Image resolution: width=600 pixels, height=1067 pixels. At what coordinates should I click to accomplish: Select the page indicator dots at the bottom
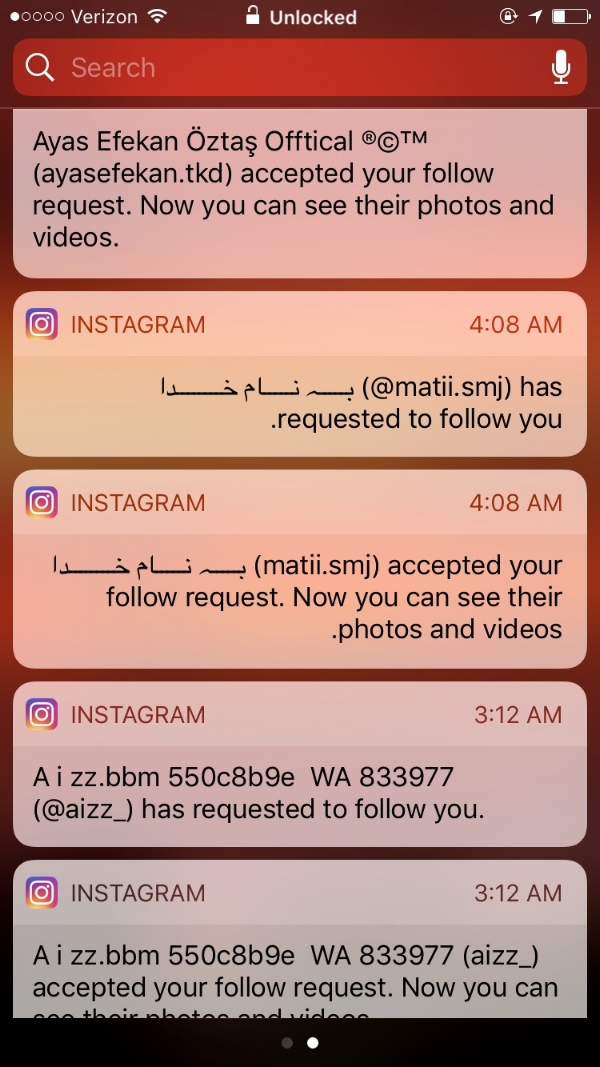pos(300,1043)
